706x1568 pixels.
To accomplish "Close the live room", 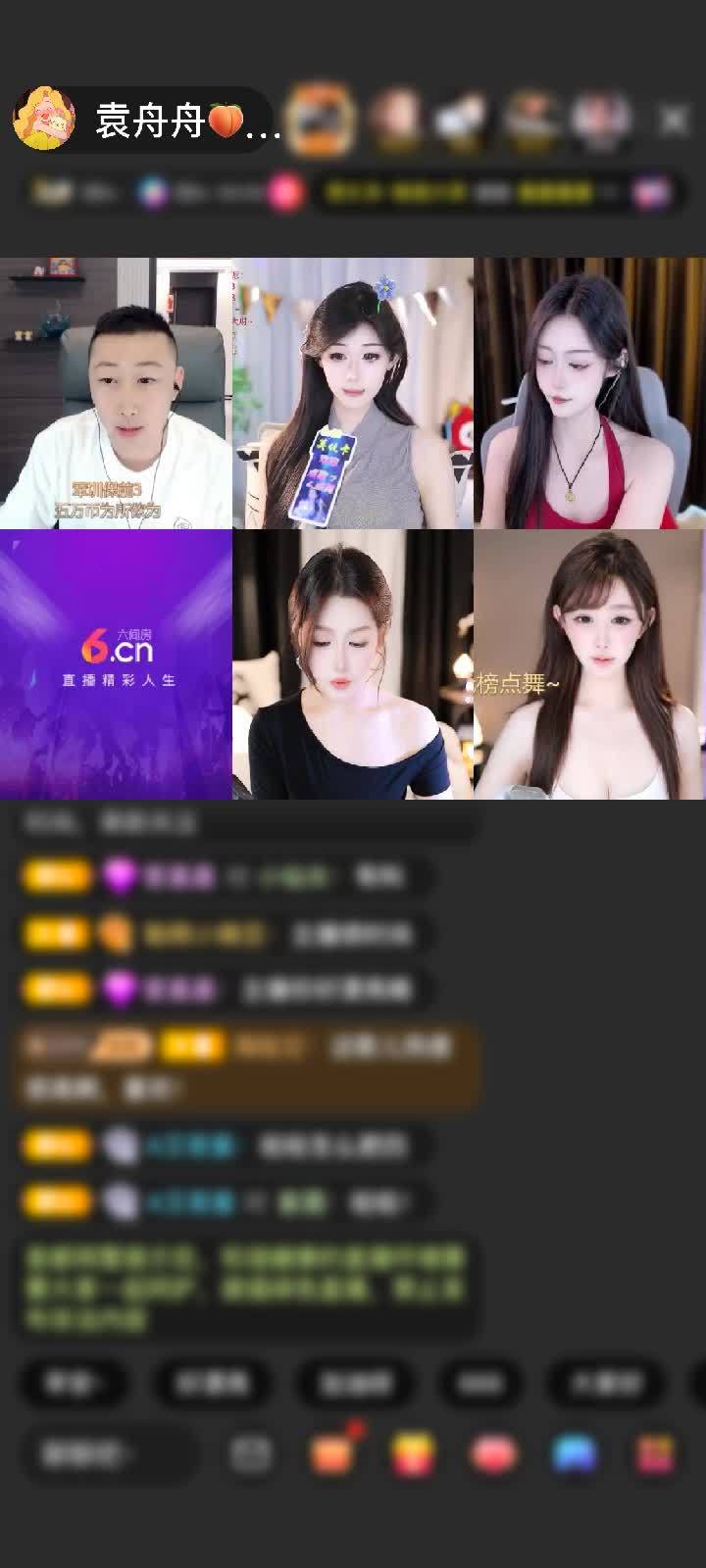I will (x=674, y=120).
